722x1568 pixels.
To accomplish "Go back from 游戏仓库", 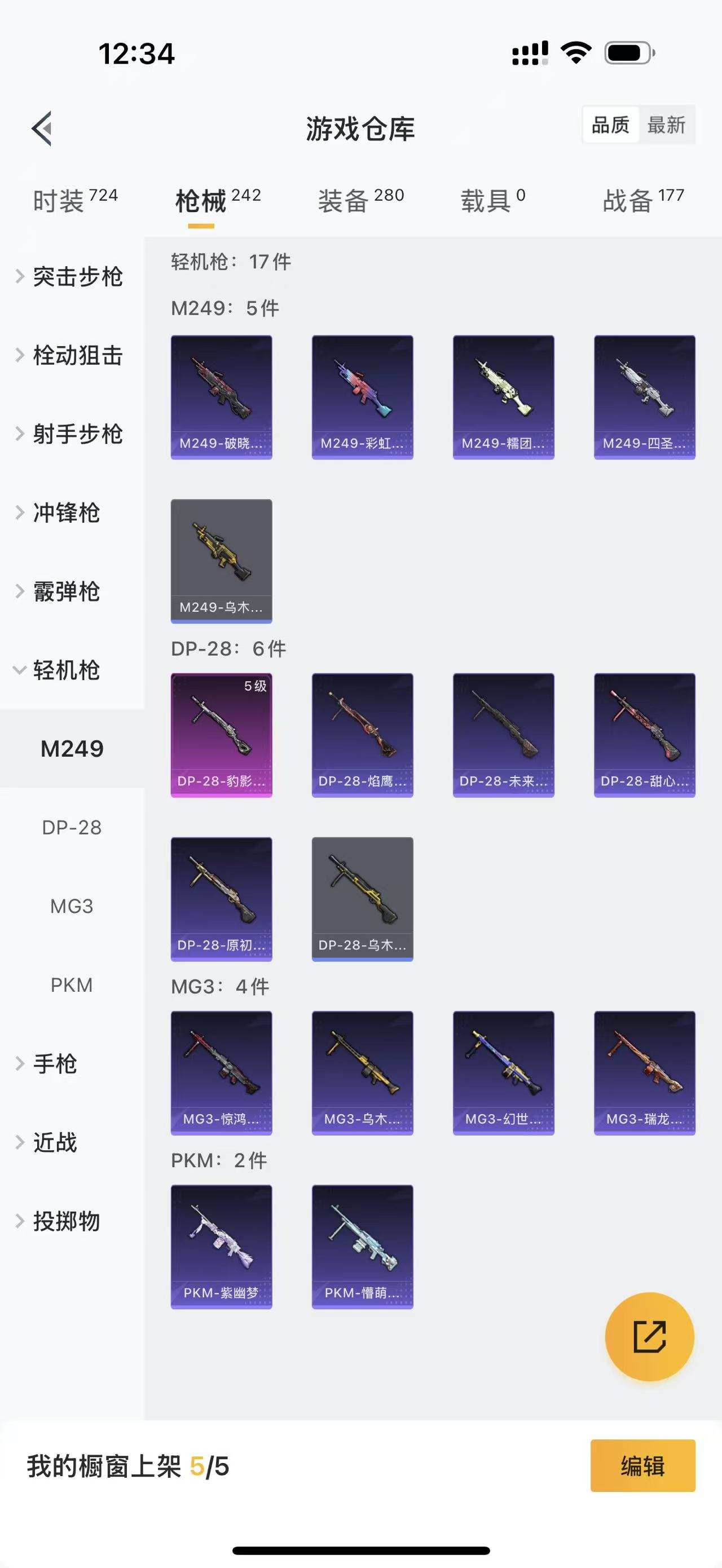I will [42, 129].
